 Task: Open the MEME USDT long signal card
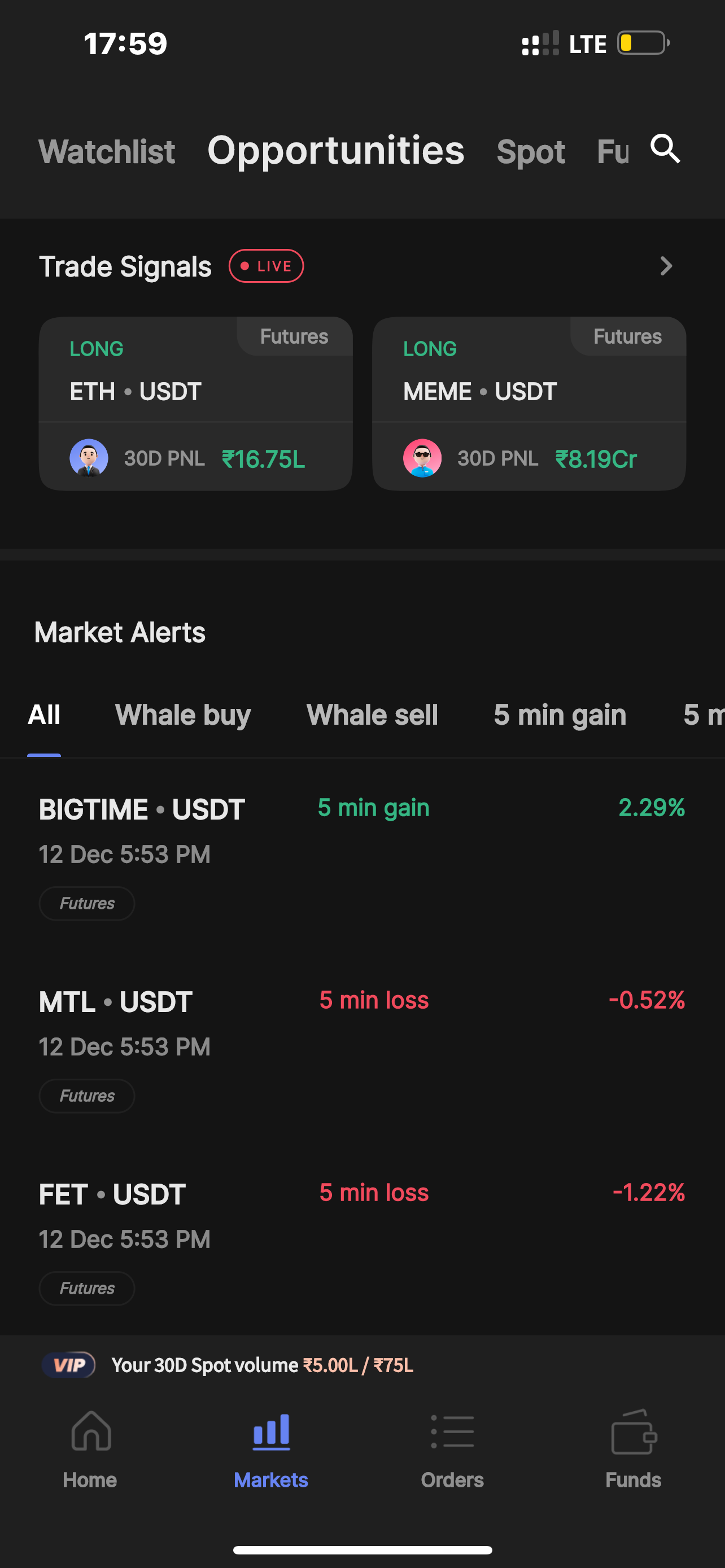point(529,404)
